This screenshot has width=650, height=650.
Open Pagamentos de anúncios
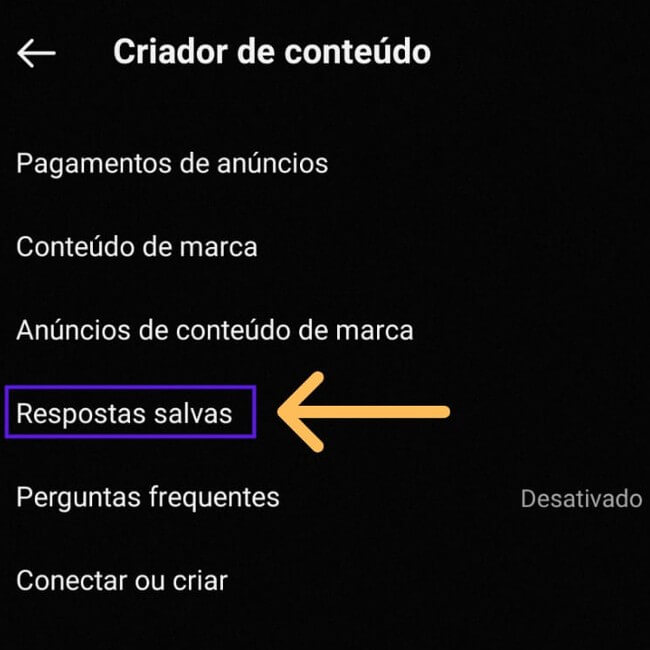tap(172, 162)
